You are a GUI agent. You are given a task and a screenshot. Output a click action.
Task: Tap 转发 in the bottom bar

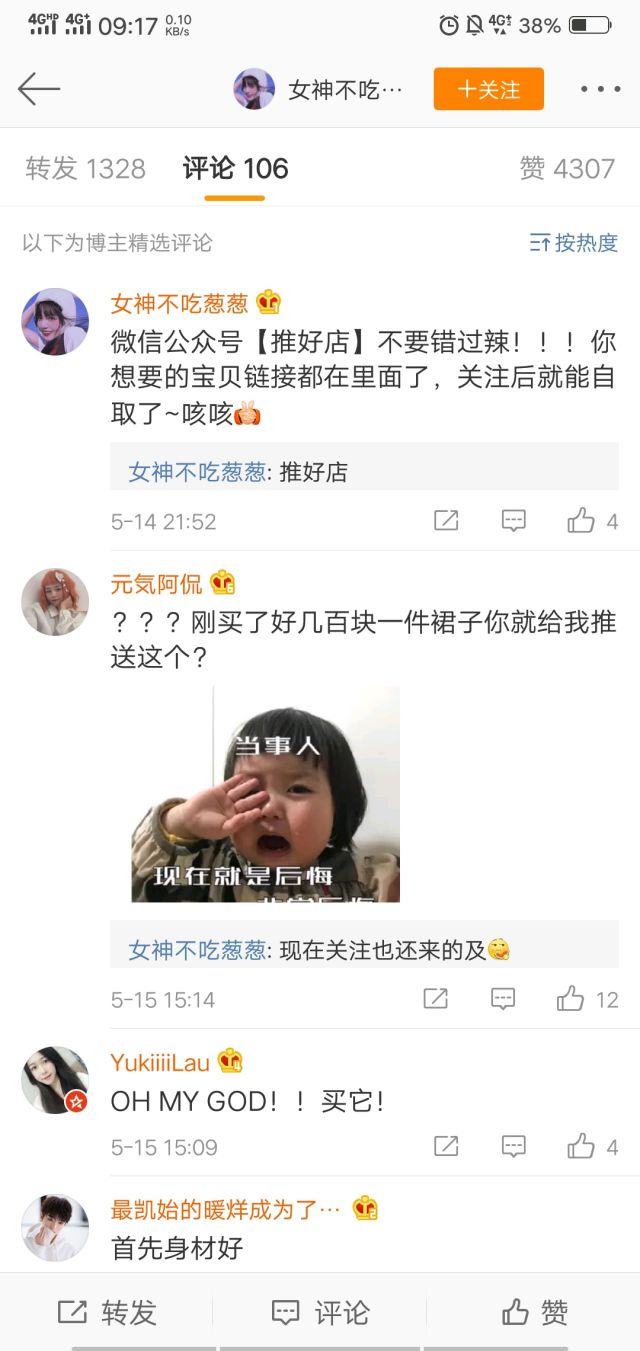(x=107, y=1312)
